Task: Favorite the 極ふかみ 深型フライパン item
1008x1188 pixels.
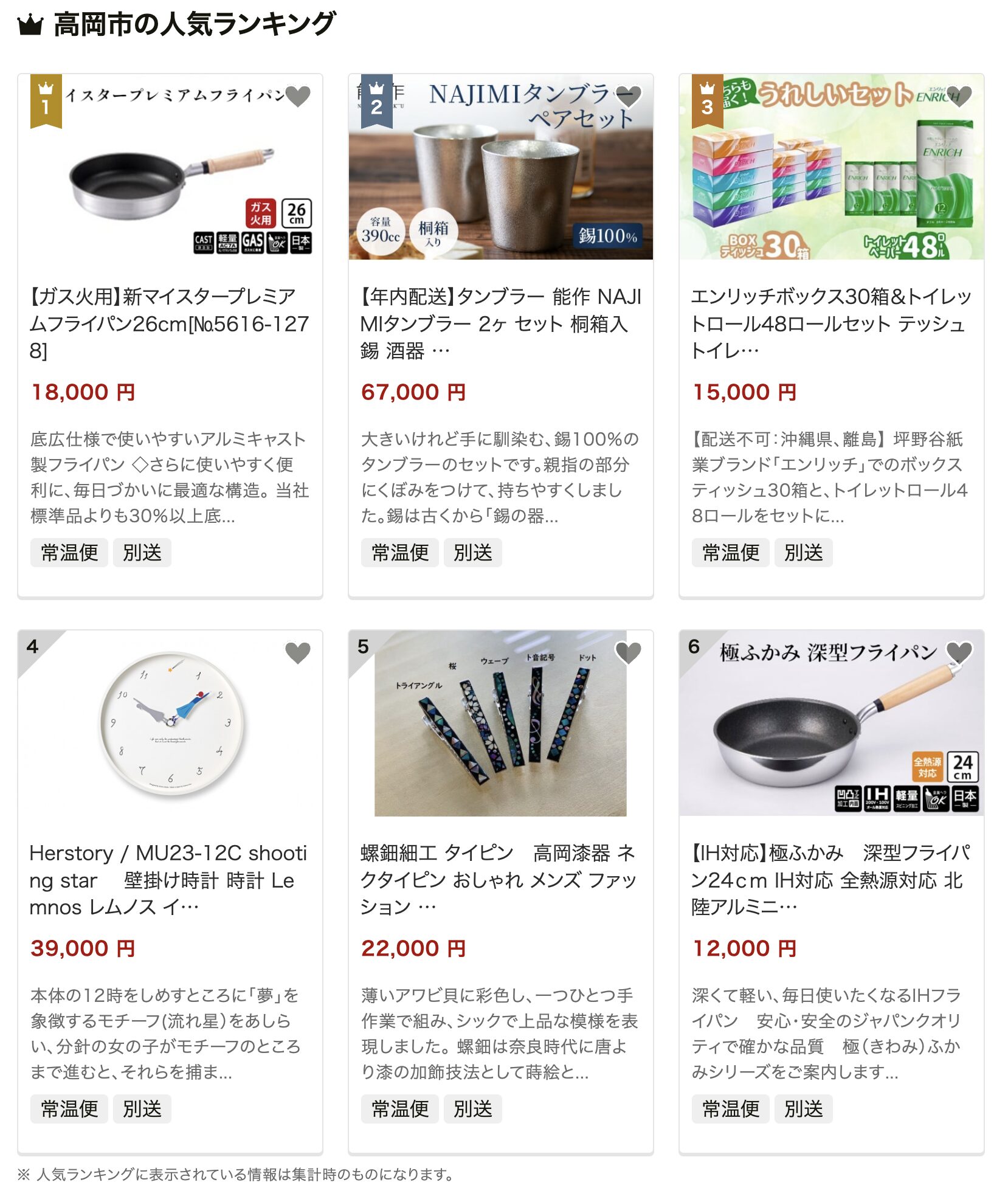Action: (x=959, y=653)
